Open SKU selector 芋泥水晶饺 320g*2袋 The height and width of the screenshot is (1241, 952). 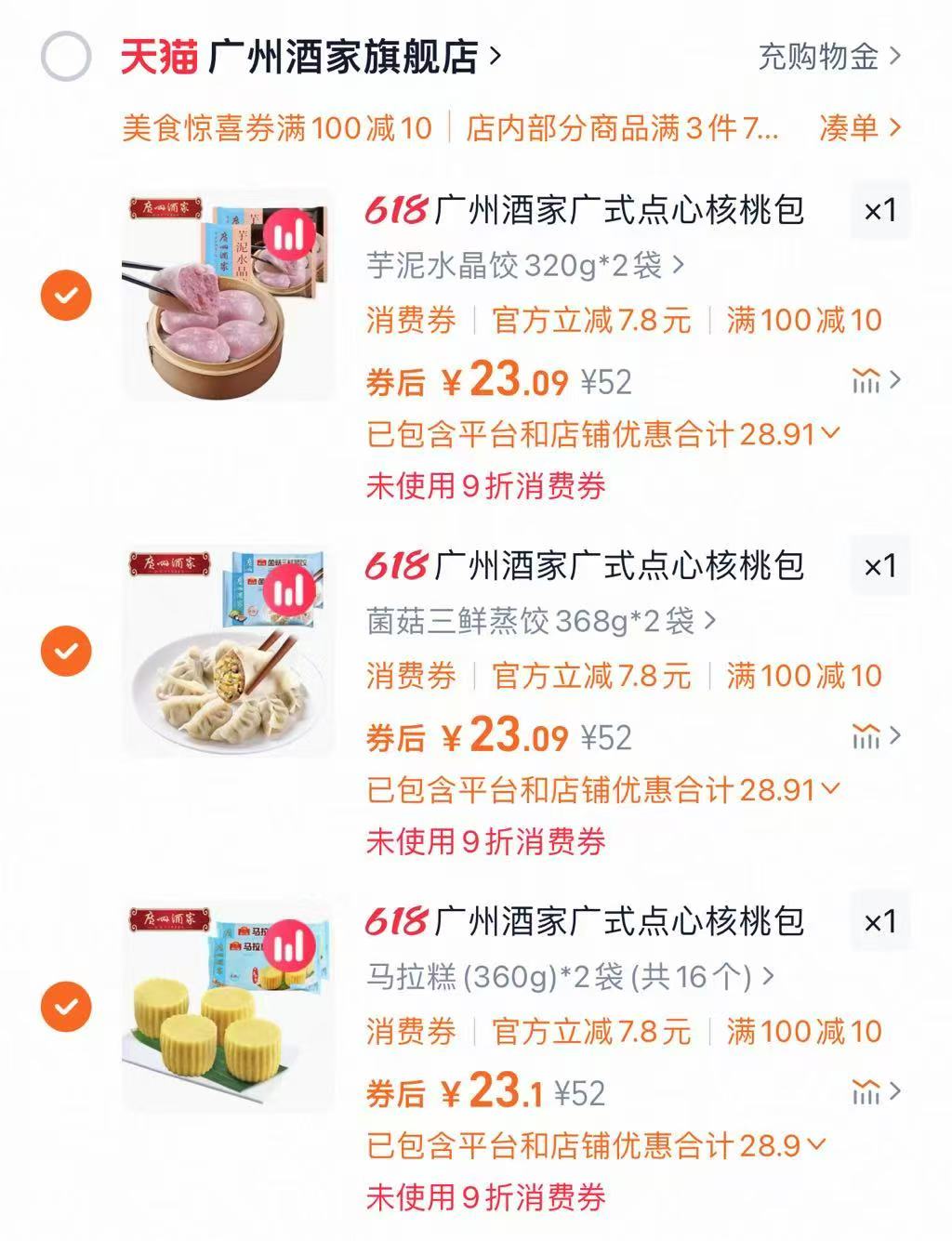pos(516,265)
